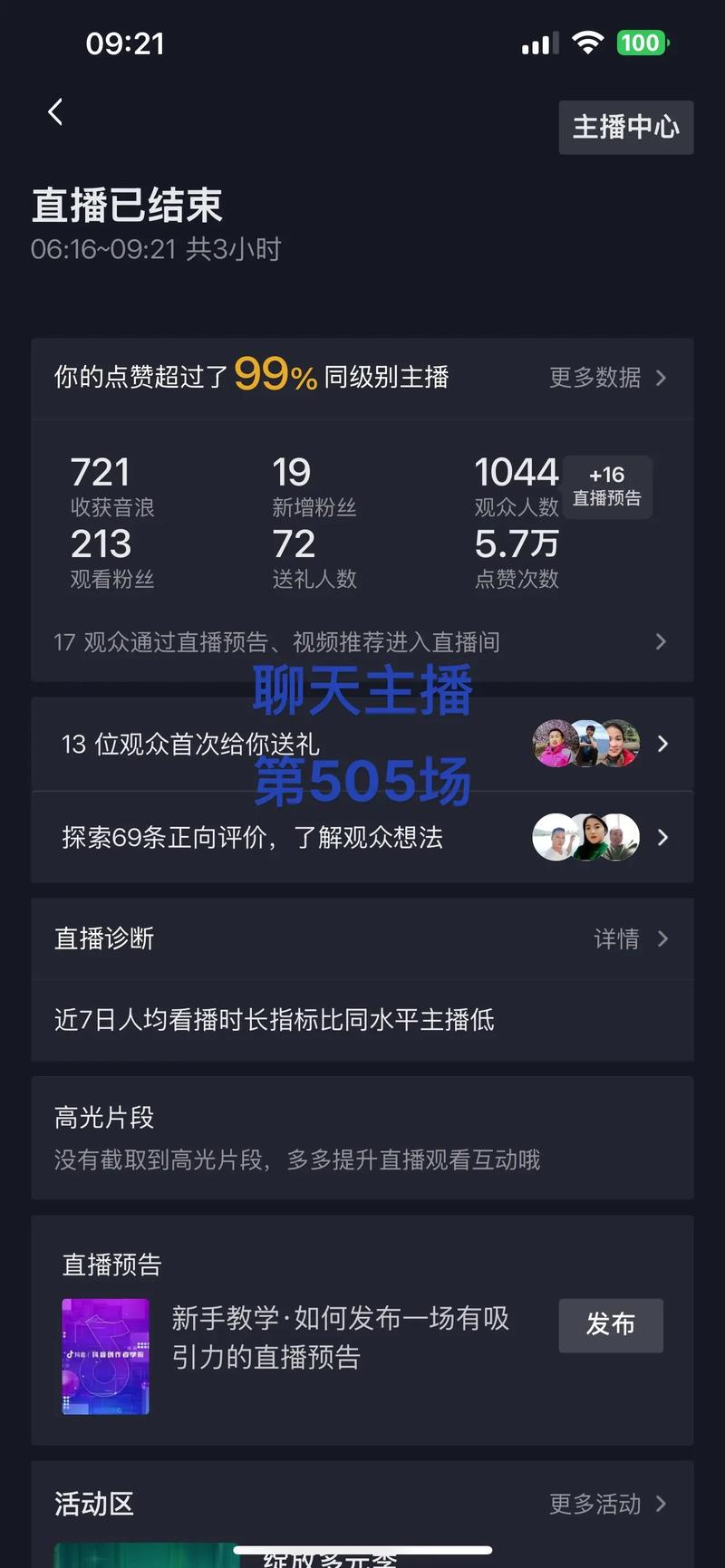Open the 13 位观众首次给你送礼 row
Viewport: 725px width, 1568px height.
(x=362, y=744)
